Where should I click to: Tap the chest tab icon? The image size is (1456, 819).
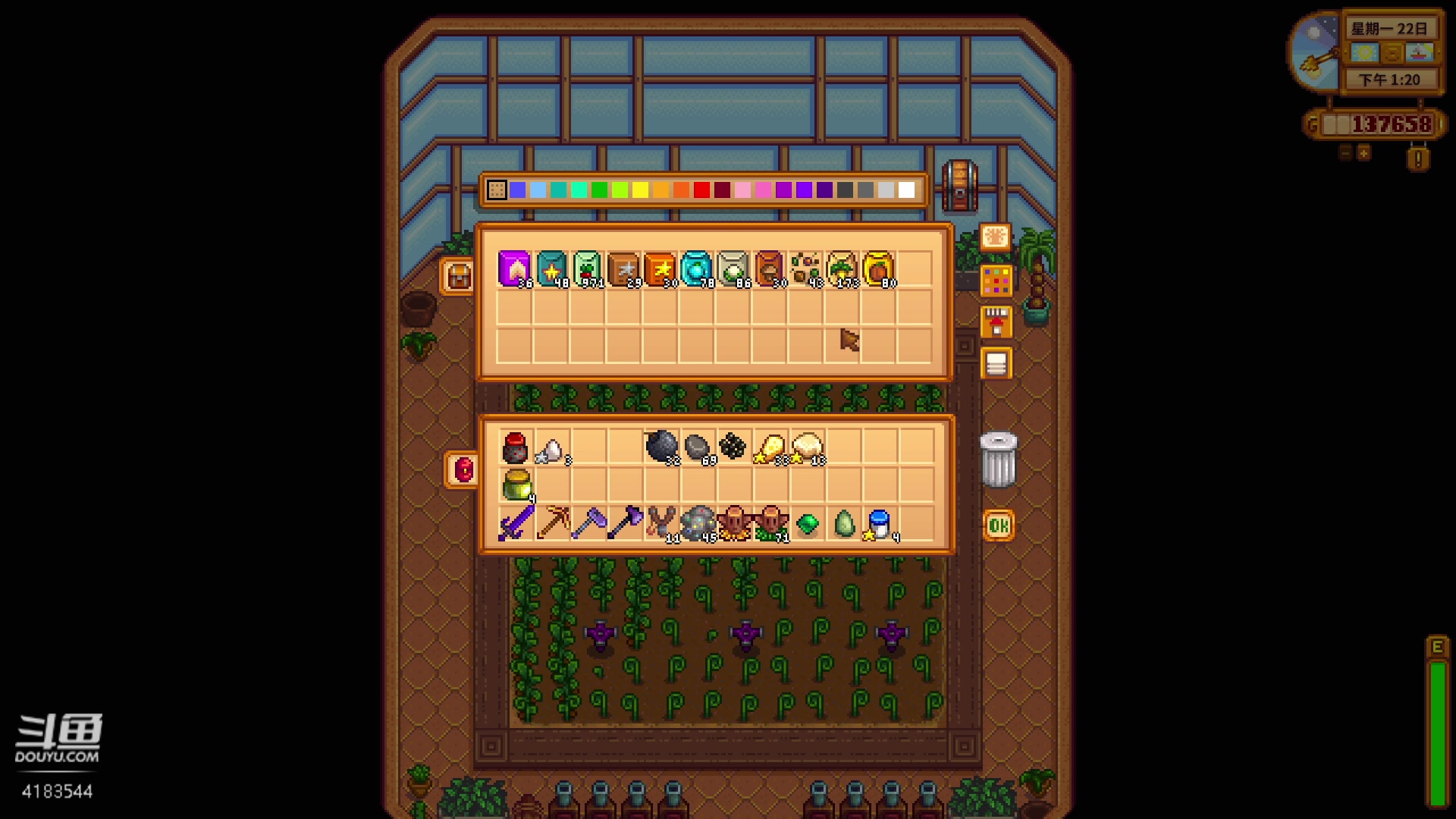tap(458, 277)
